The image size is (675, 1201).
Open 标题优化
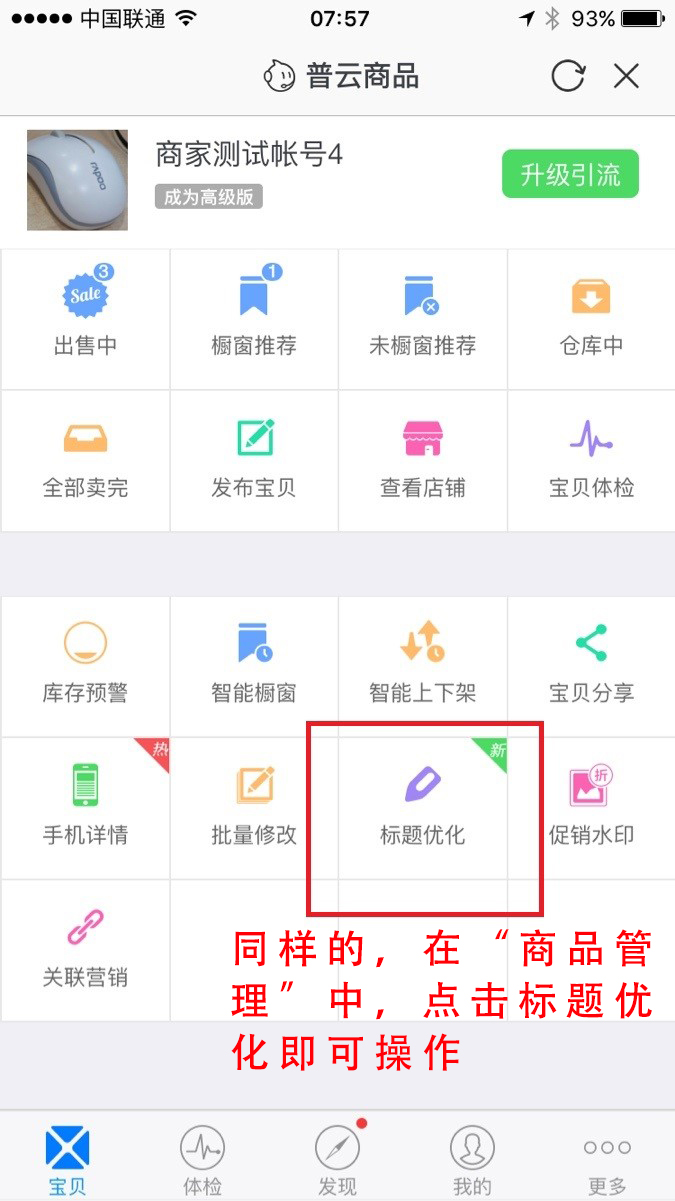(422, 807)
